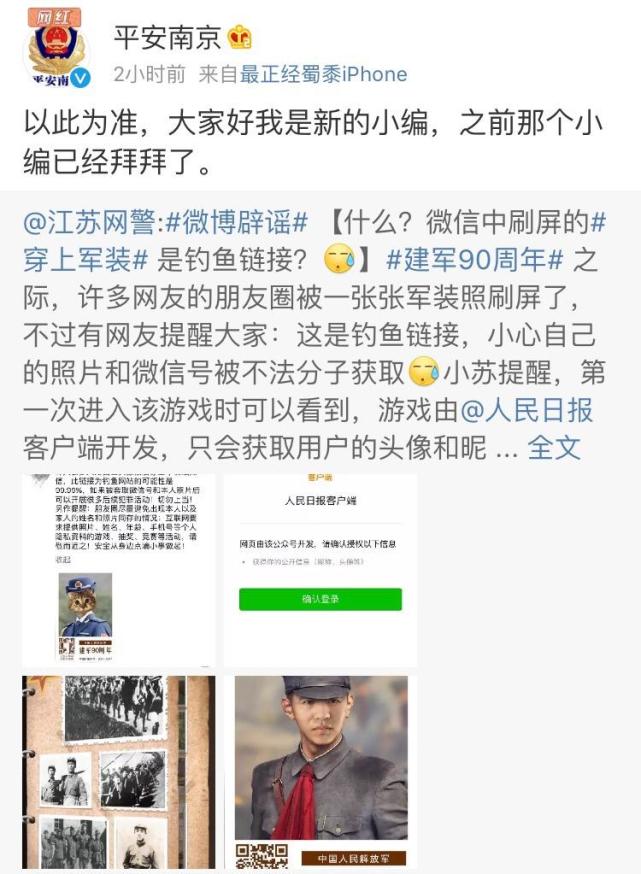
Task: Open the image with the cat in uniform
Action: tap(119, 568)
